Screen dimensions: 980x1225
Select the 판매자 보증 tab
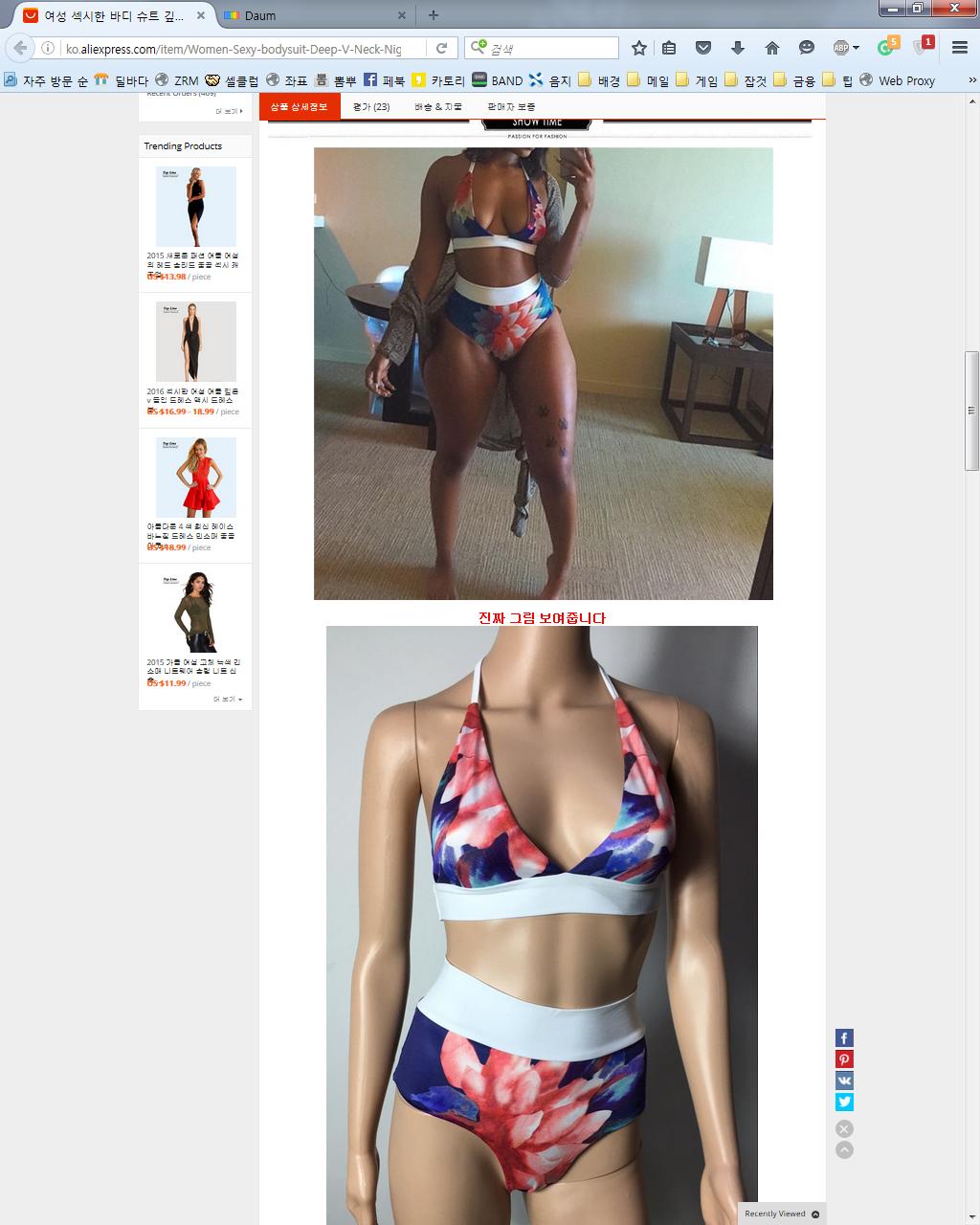click(511, 107)
